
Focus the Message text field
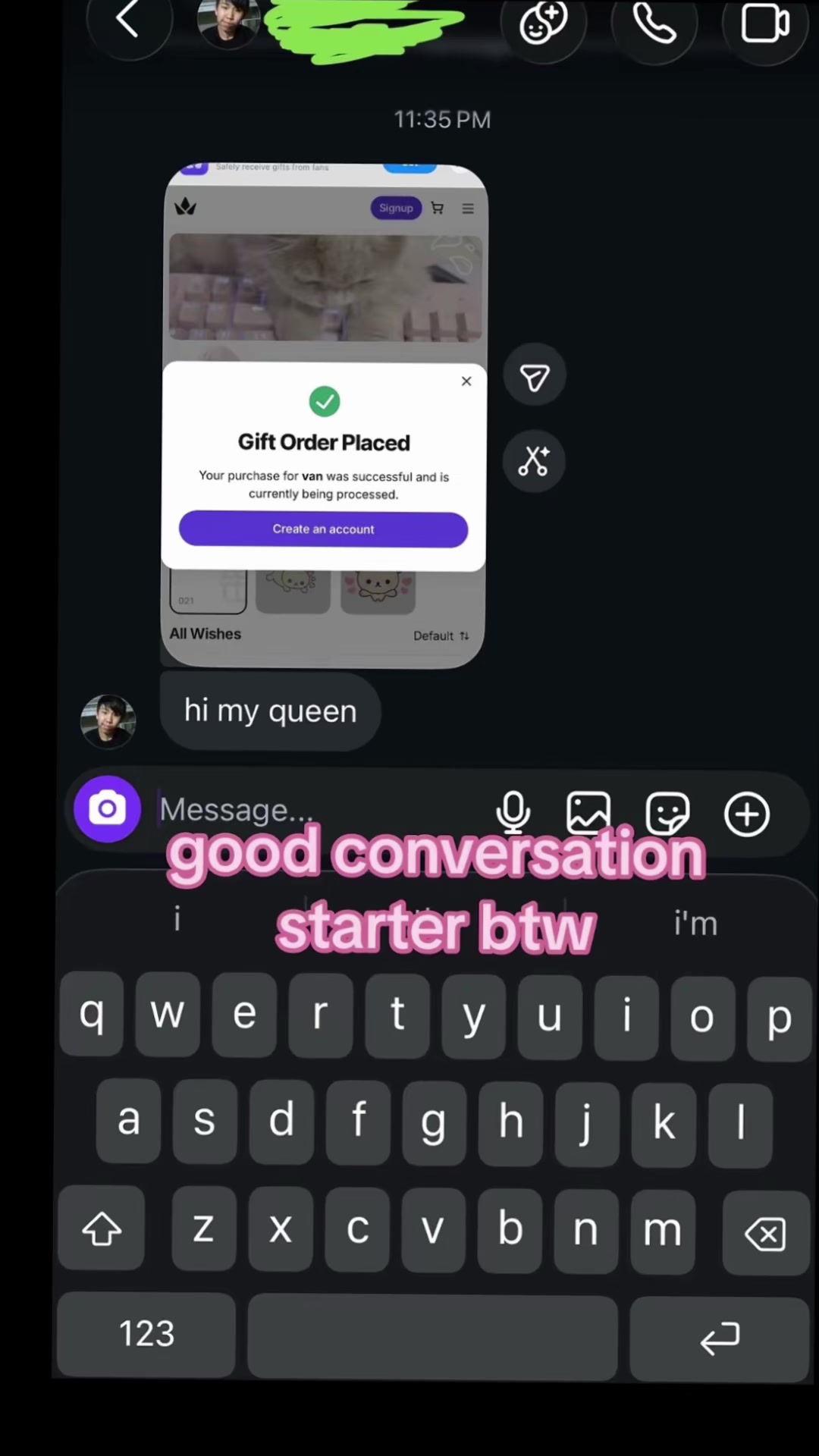pos(318,810)
